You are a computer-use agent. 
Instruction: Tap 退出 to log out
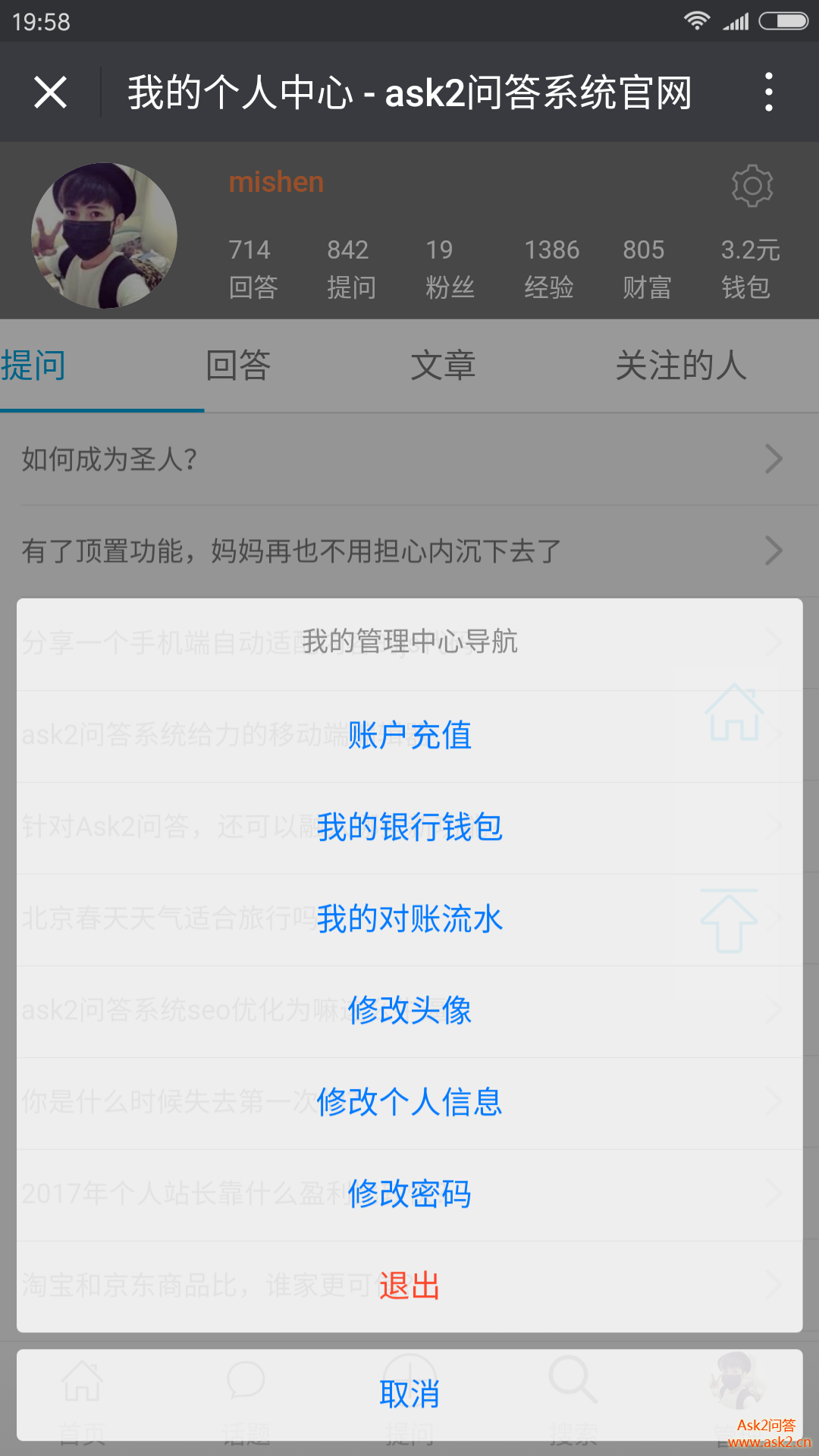point(409,1286)
